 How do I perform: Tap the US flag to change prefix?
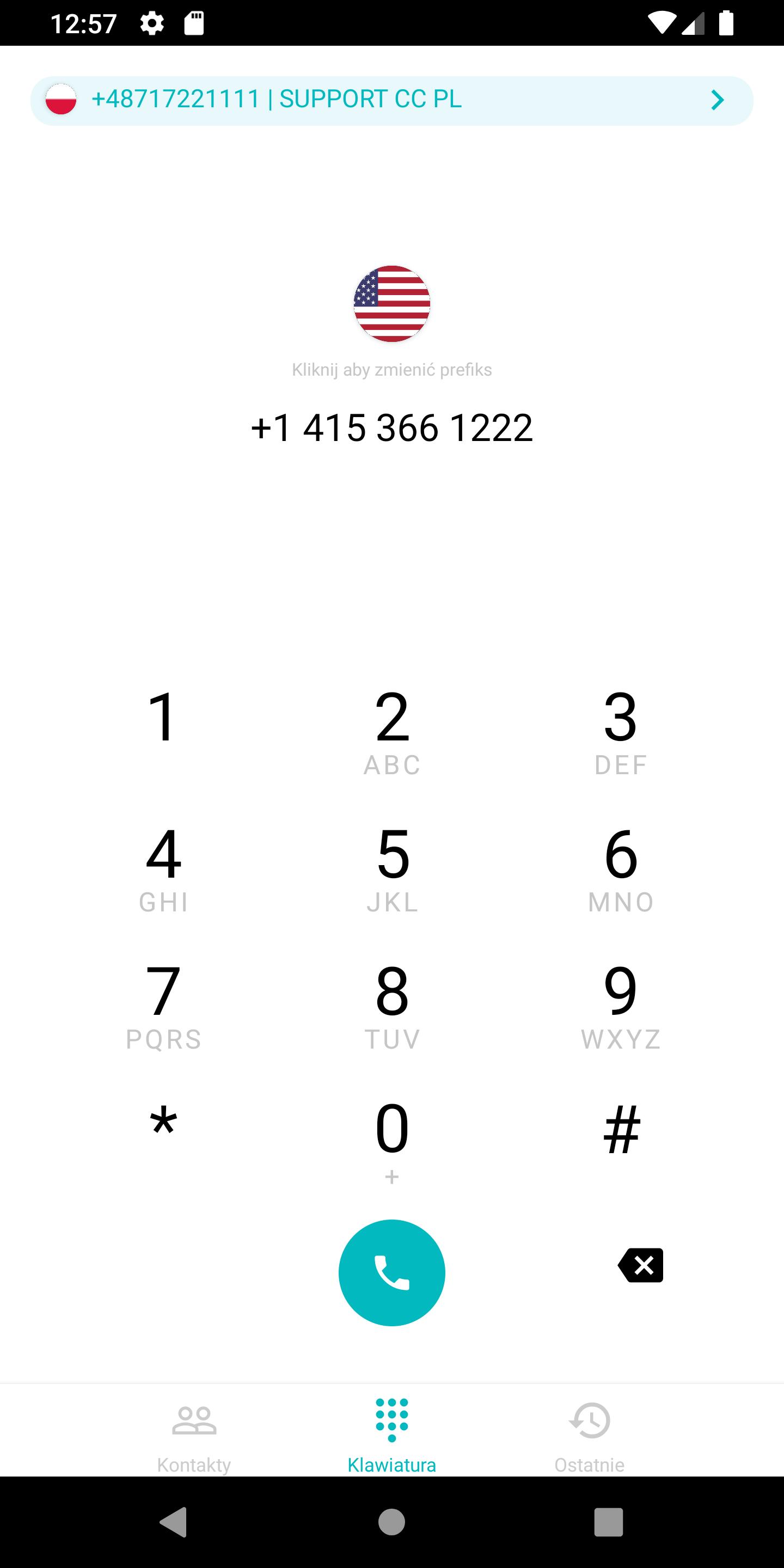point(391,303)
